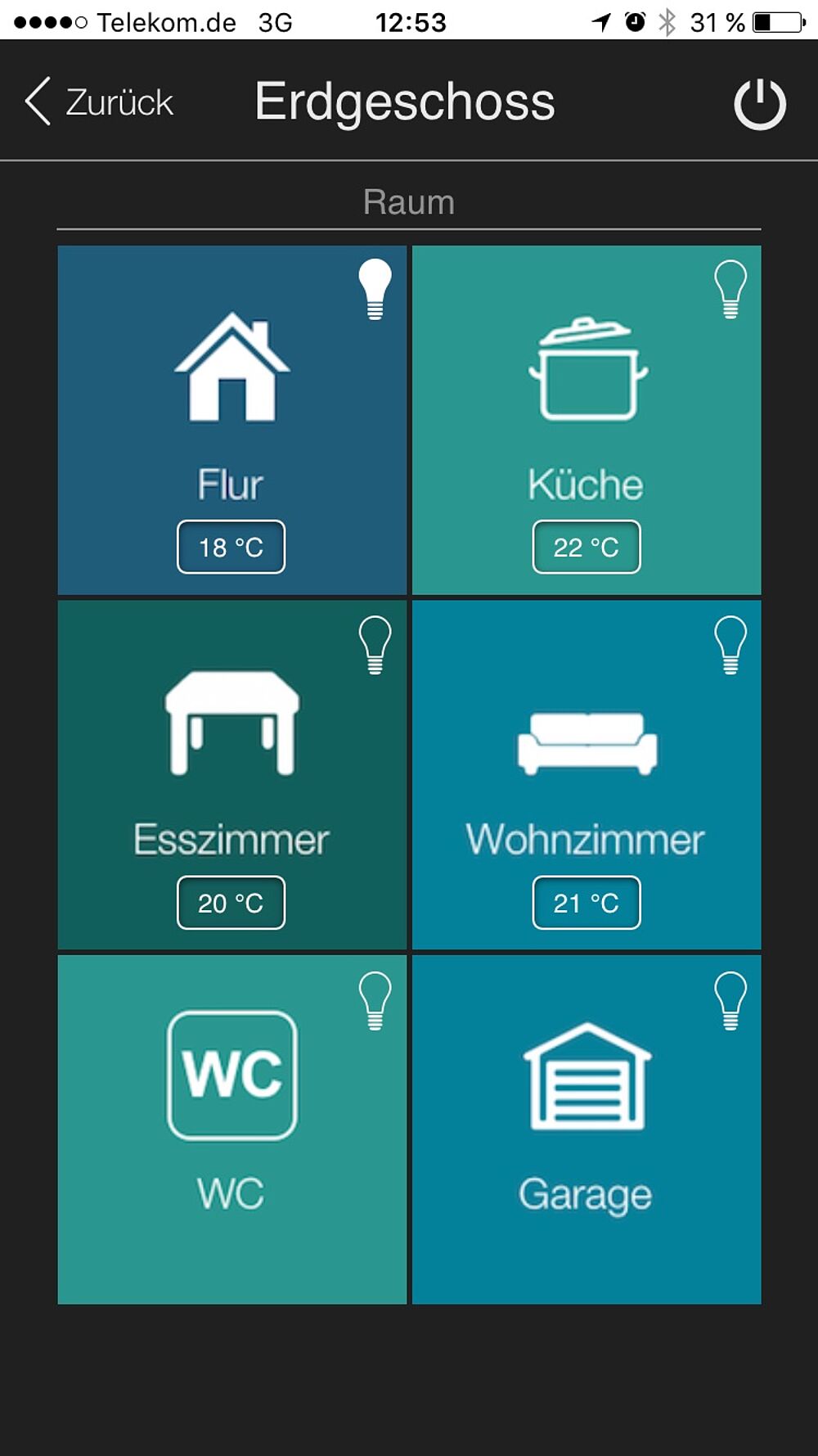818x1456 pixels.
Task: Enable the Garage light bulb
Action: click(x=730, y=1000)
